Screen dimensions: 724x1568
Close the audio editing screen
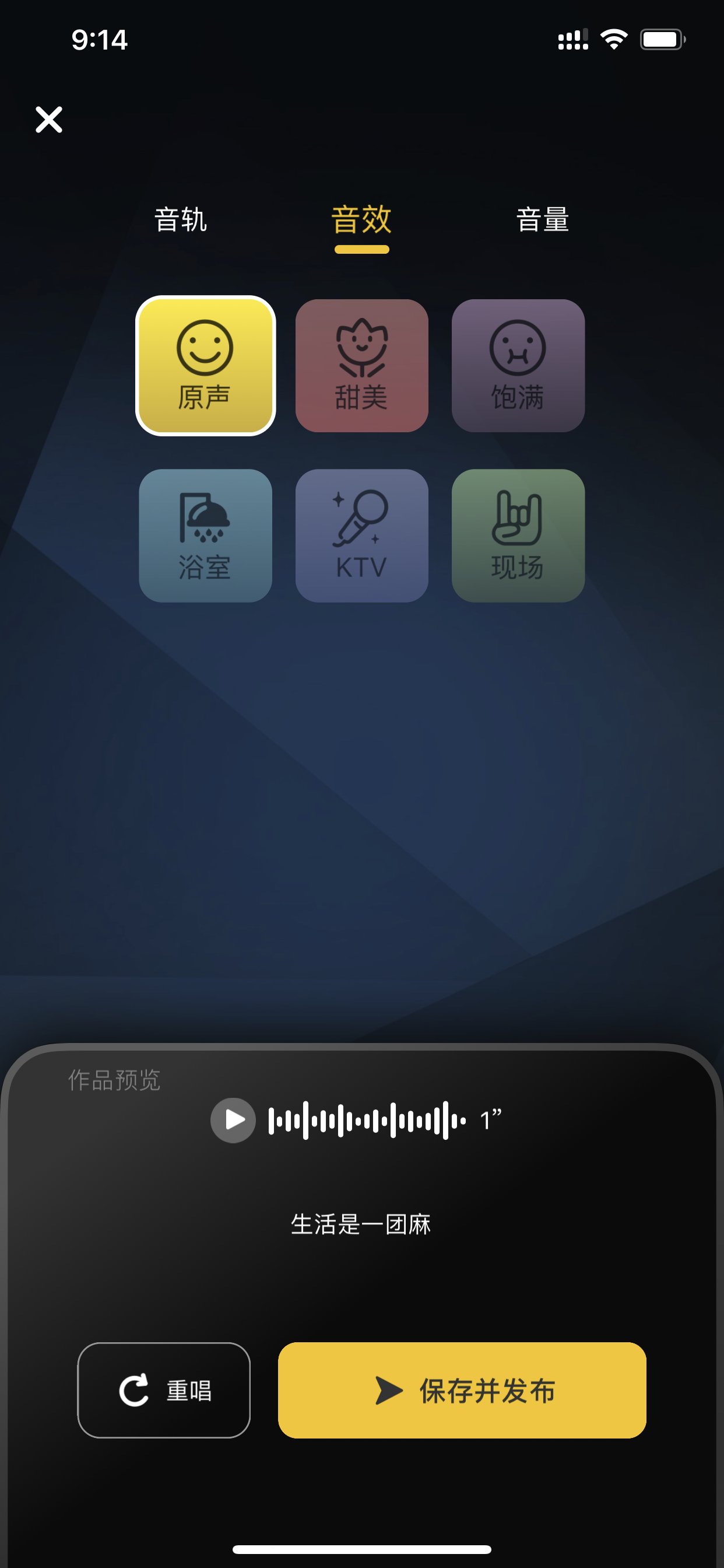coord(48,120)
